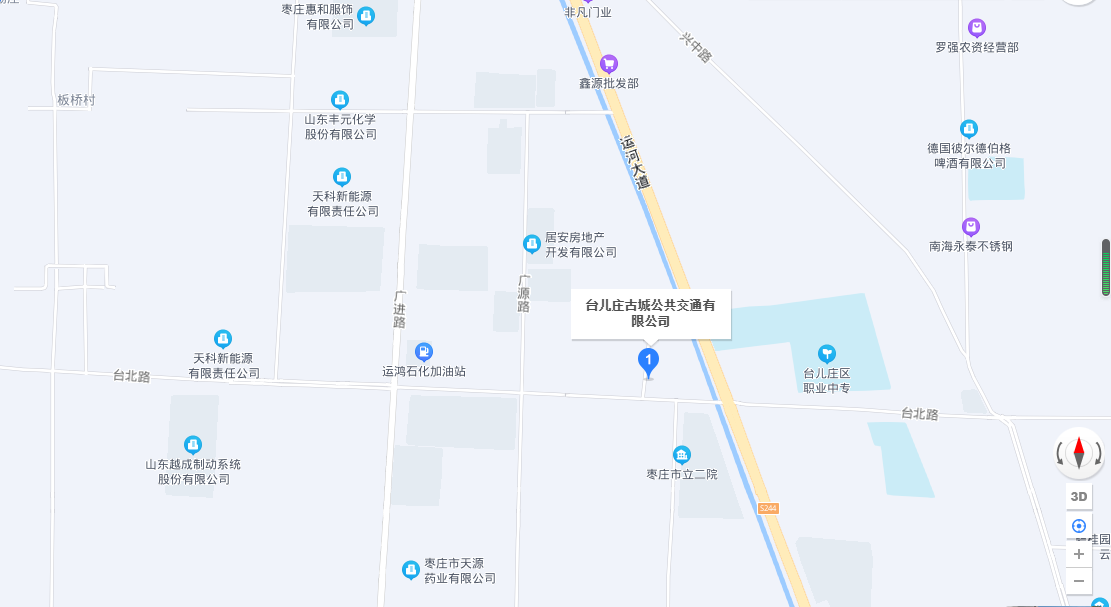
Task: Select the 德国彼尔德伯格啤酒有限公司 marker
Action: (968, 129)
